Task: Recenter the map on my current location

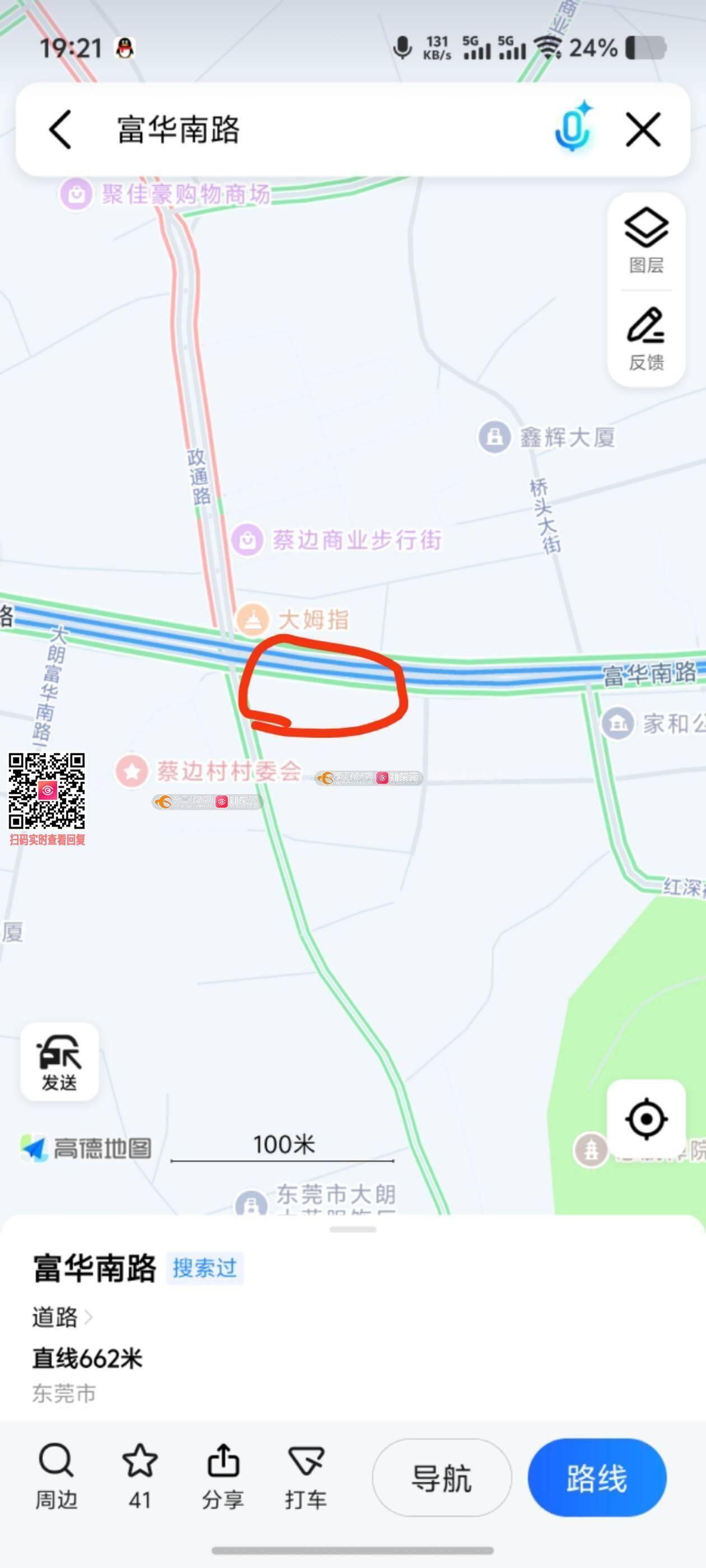Action: [646, 1119]
